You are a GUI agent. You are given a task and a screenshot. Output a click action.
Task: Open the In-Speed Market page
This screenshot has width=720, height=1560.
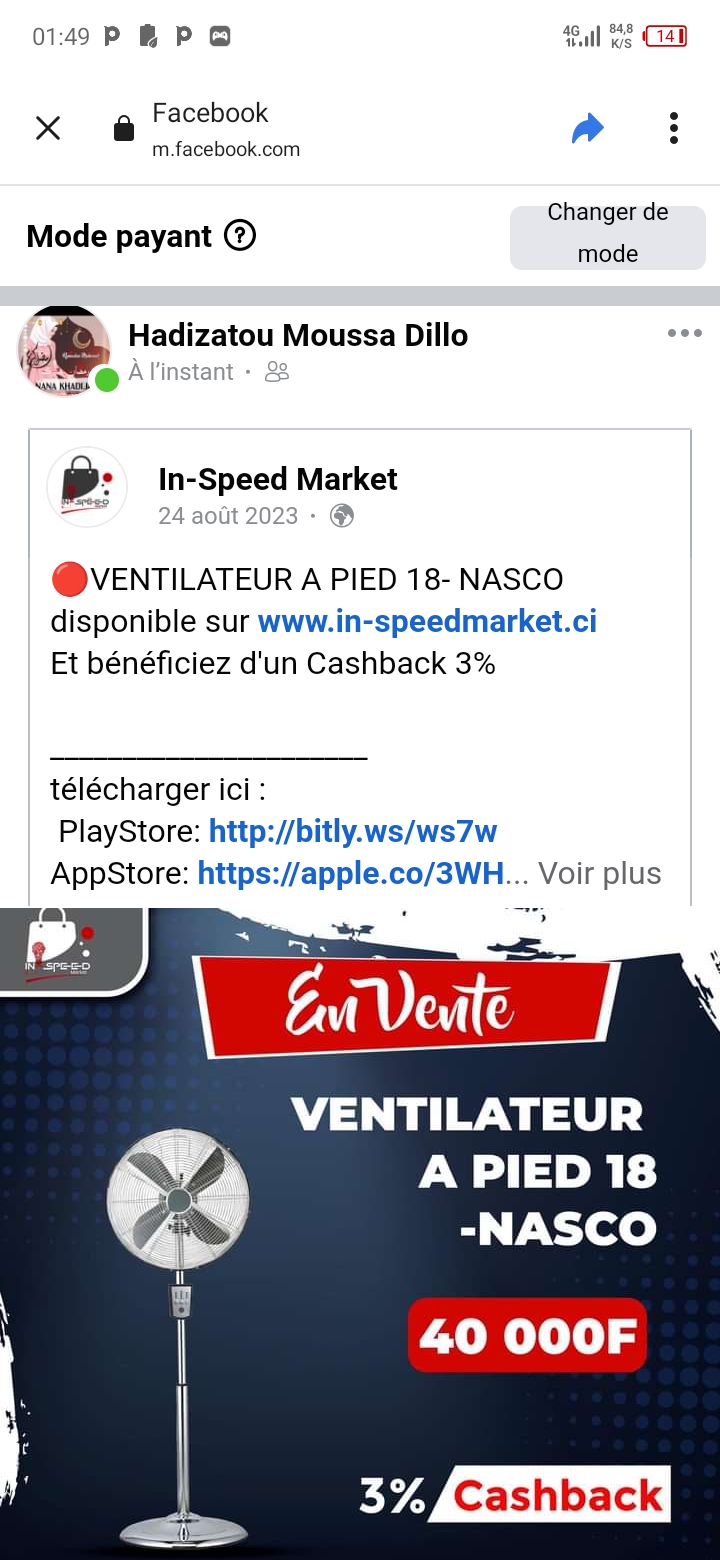277,480
